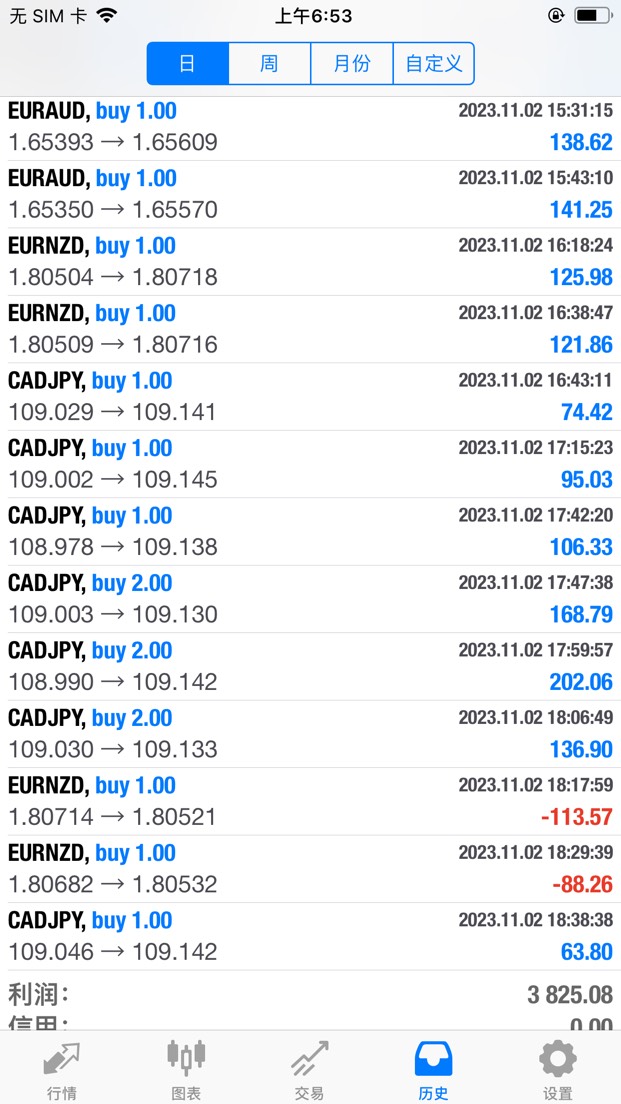Image resolution: width=621 pixels, height=1104 pixels.
Task: Expand the EURAUD trade closed at 15:31:15
Action: (x=310, y=127)
